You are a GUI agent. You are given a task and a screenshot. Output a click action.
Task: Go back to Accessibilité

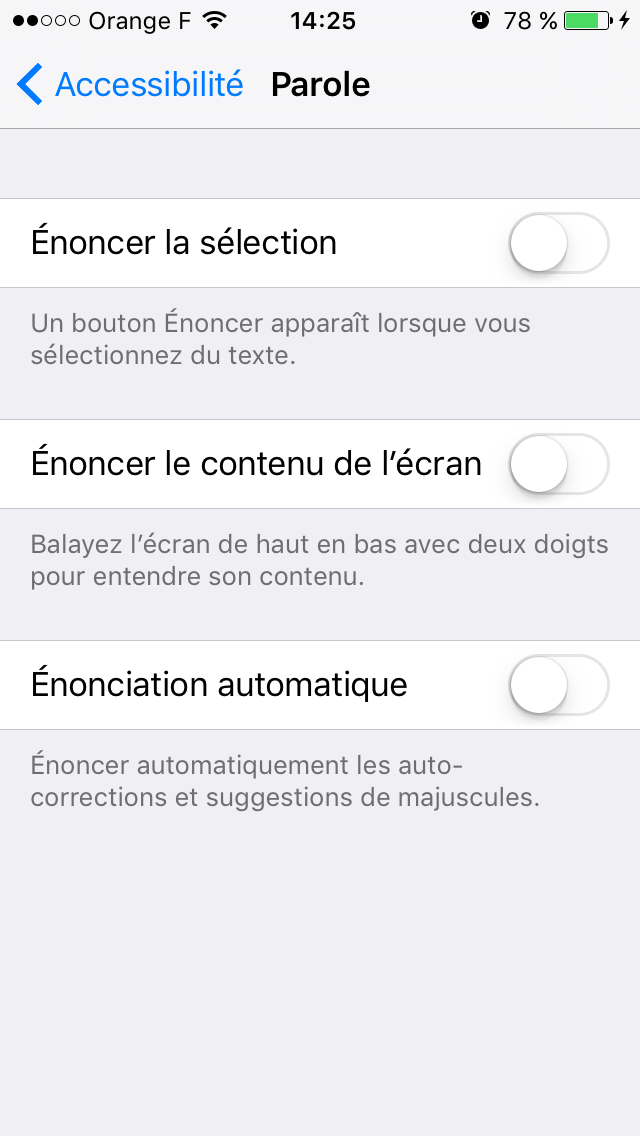click(x=130, y=85)
